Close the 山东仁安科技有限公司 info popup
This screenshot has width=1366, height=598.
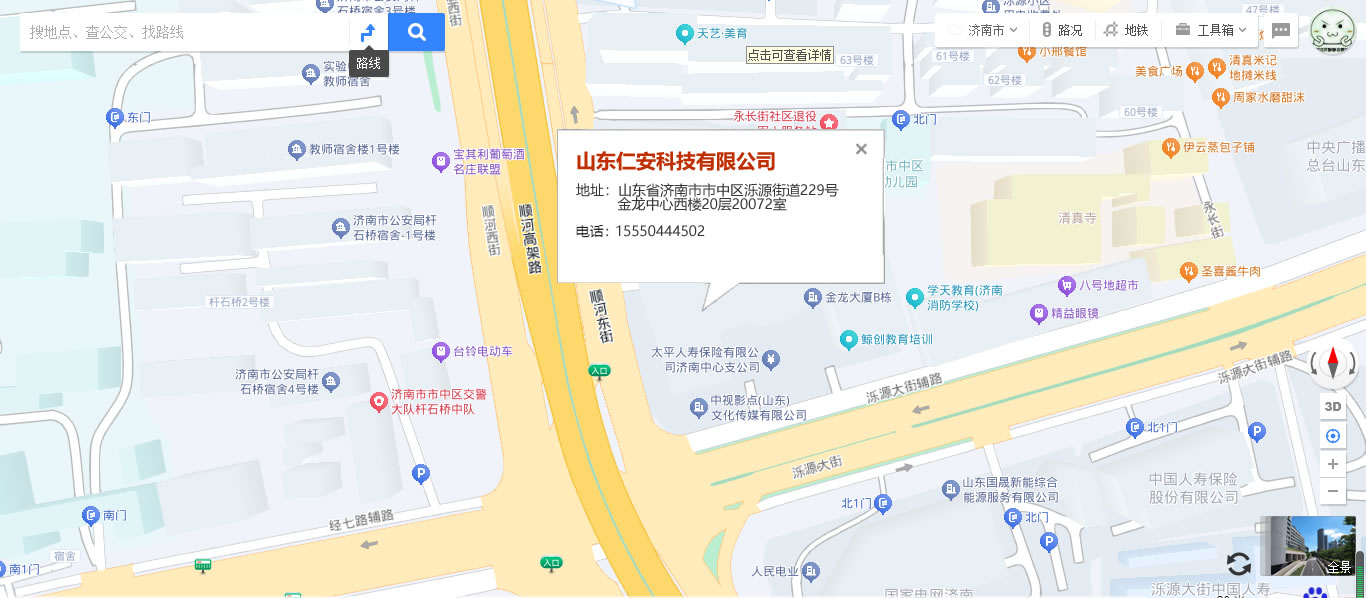click(861, 149)
